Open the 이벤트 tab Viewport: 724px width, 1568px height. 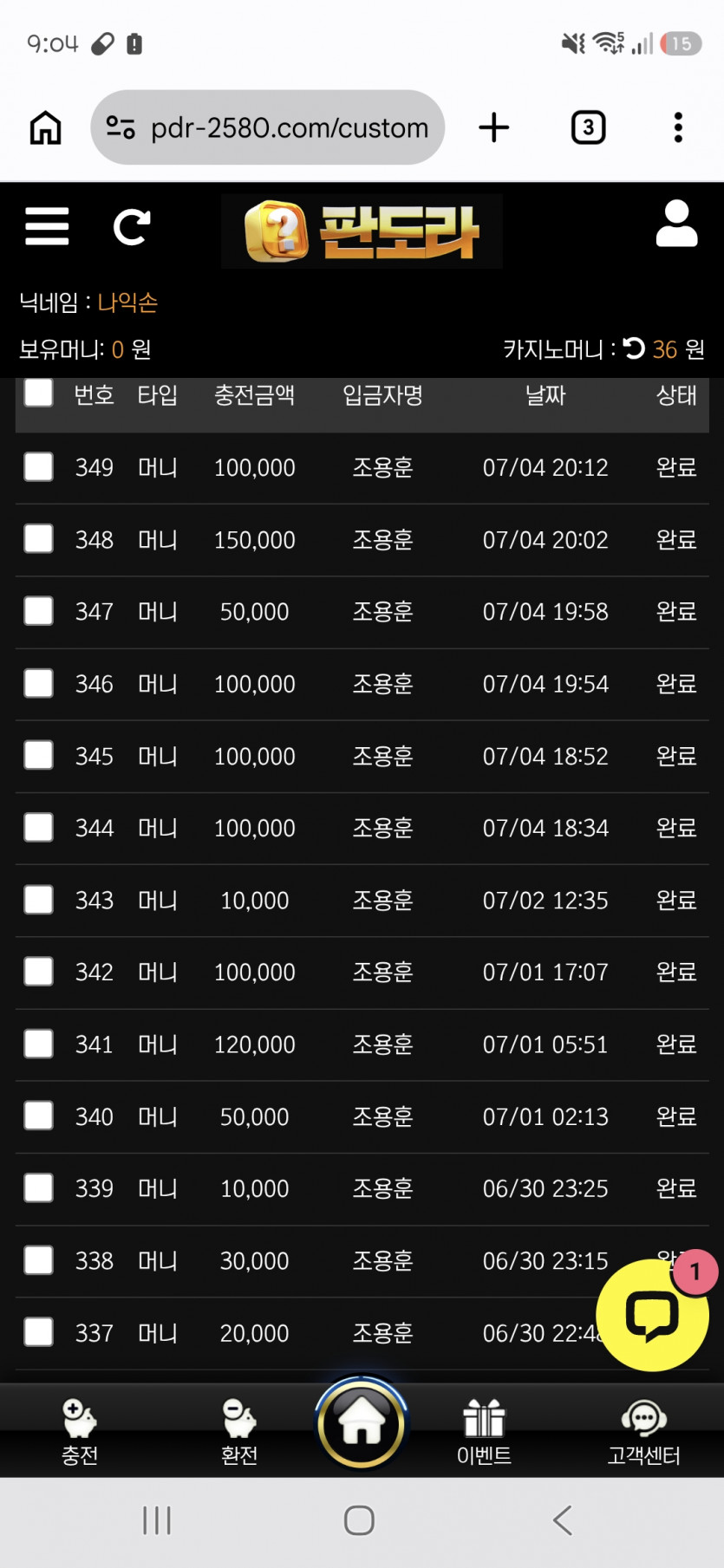[x=484, y=1432]
